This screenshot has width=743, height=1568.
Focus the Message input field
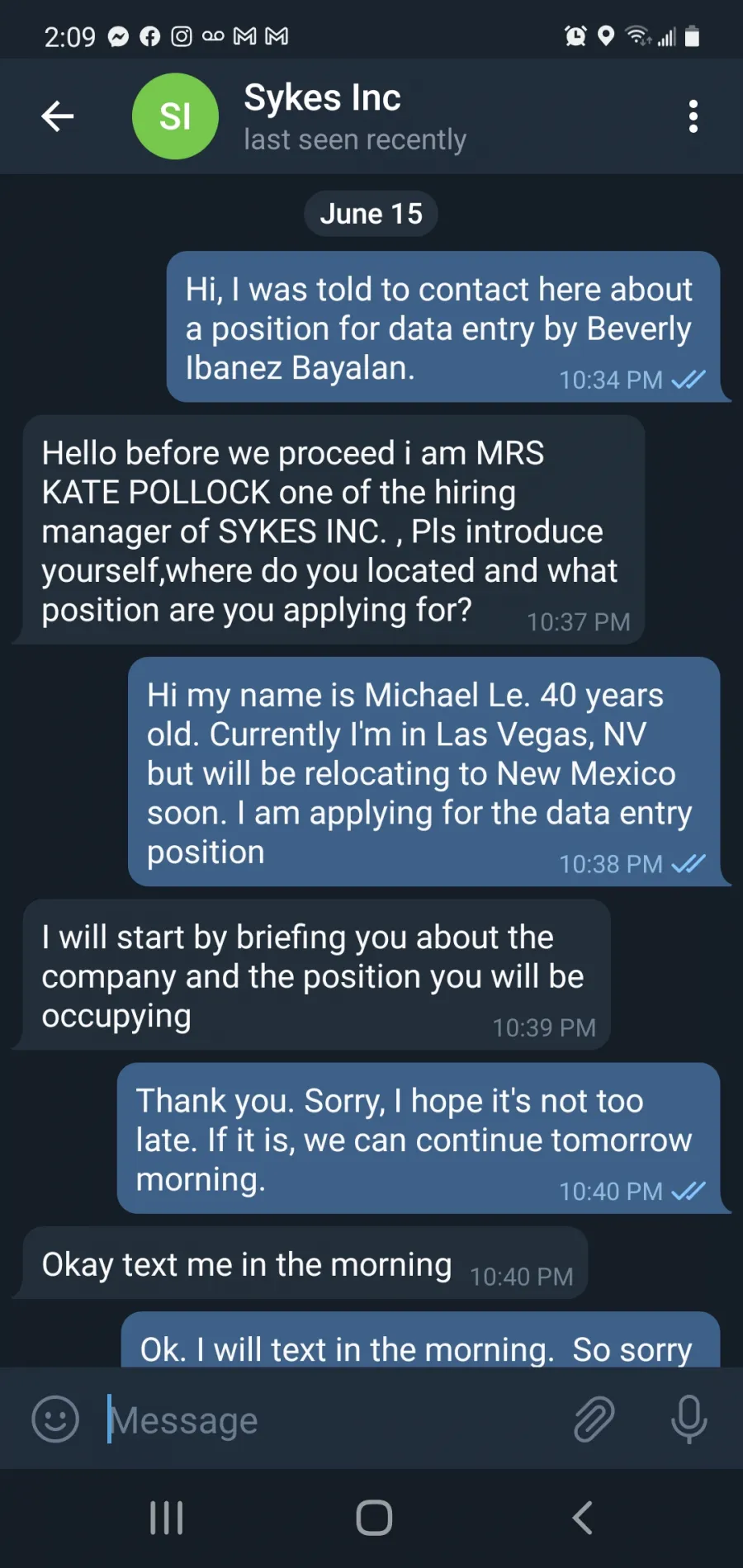[330, 1420]
